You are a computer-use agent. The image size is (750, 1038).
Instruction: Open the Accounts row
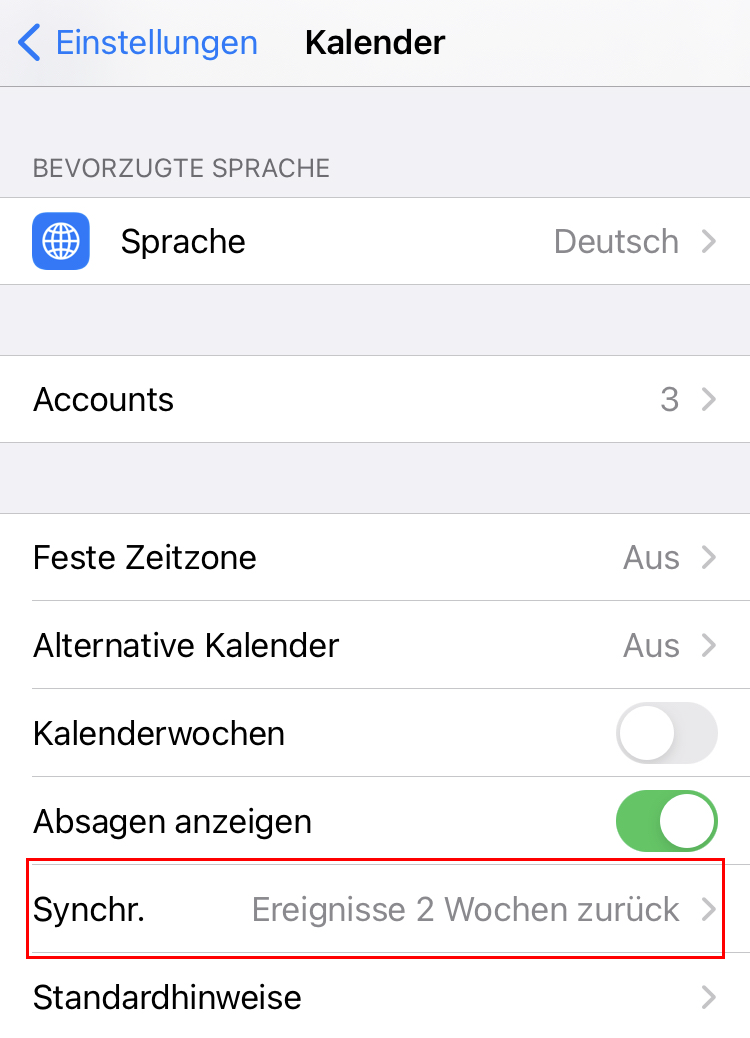pos(375,399)
